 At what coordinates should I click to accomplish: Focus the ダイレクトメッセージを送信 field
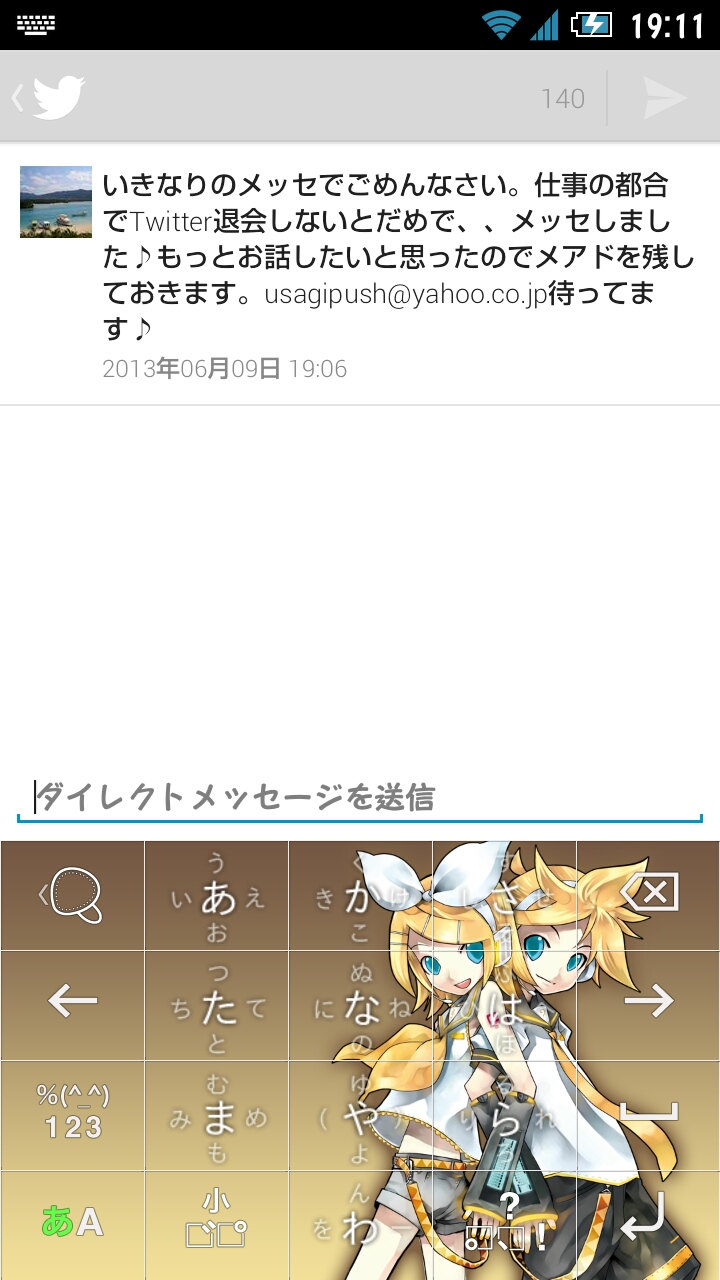(x=360, y=798)
